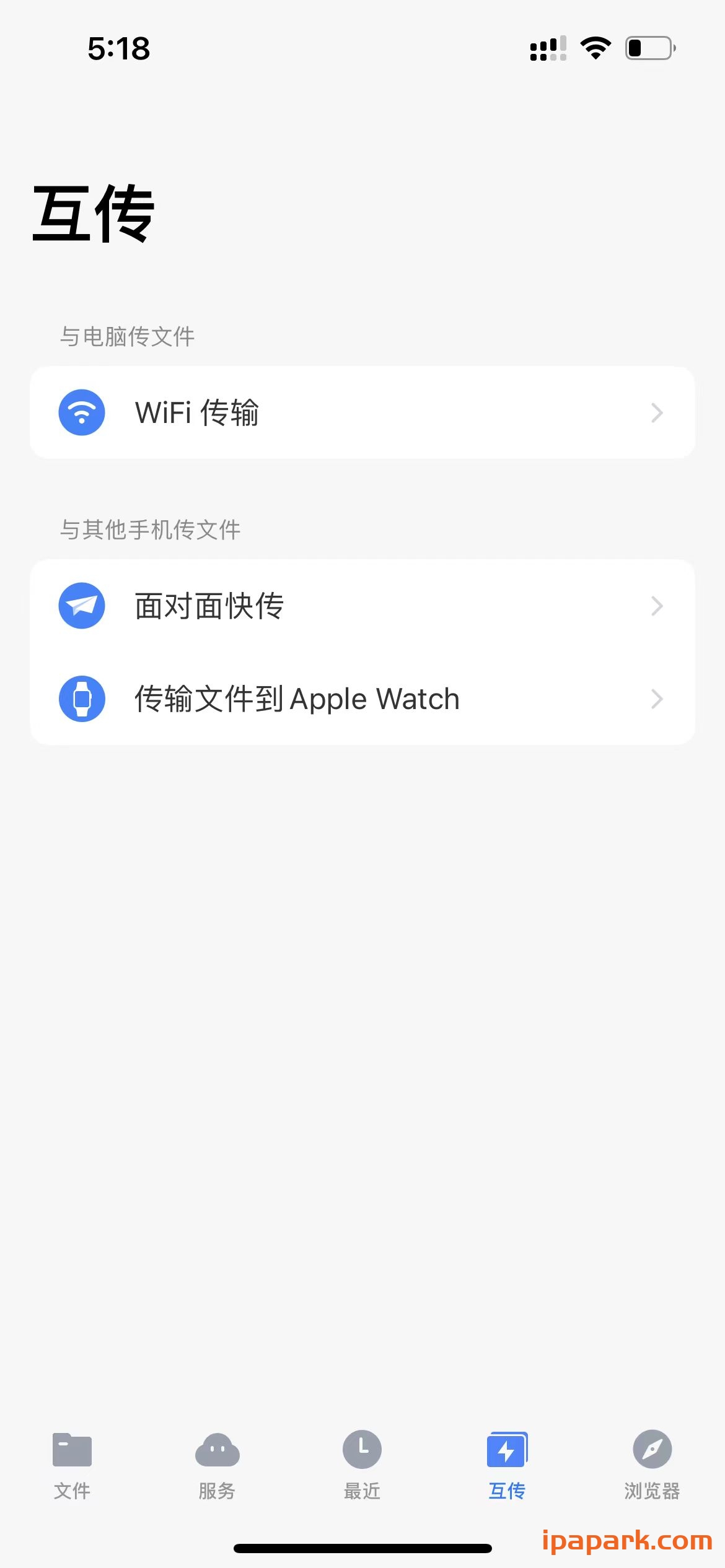Screen dimensions: 725x1568
Task: Expand the Apple Watch transfer chevron
Action: click(x=657, y=699)
